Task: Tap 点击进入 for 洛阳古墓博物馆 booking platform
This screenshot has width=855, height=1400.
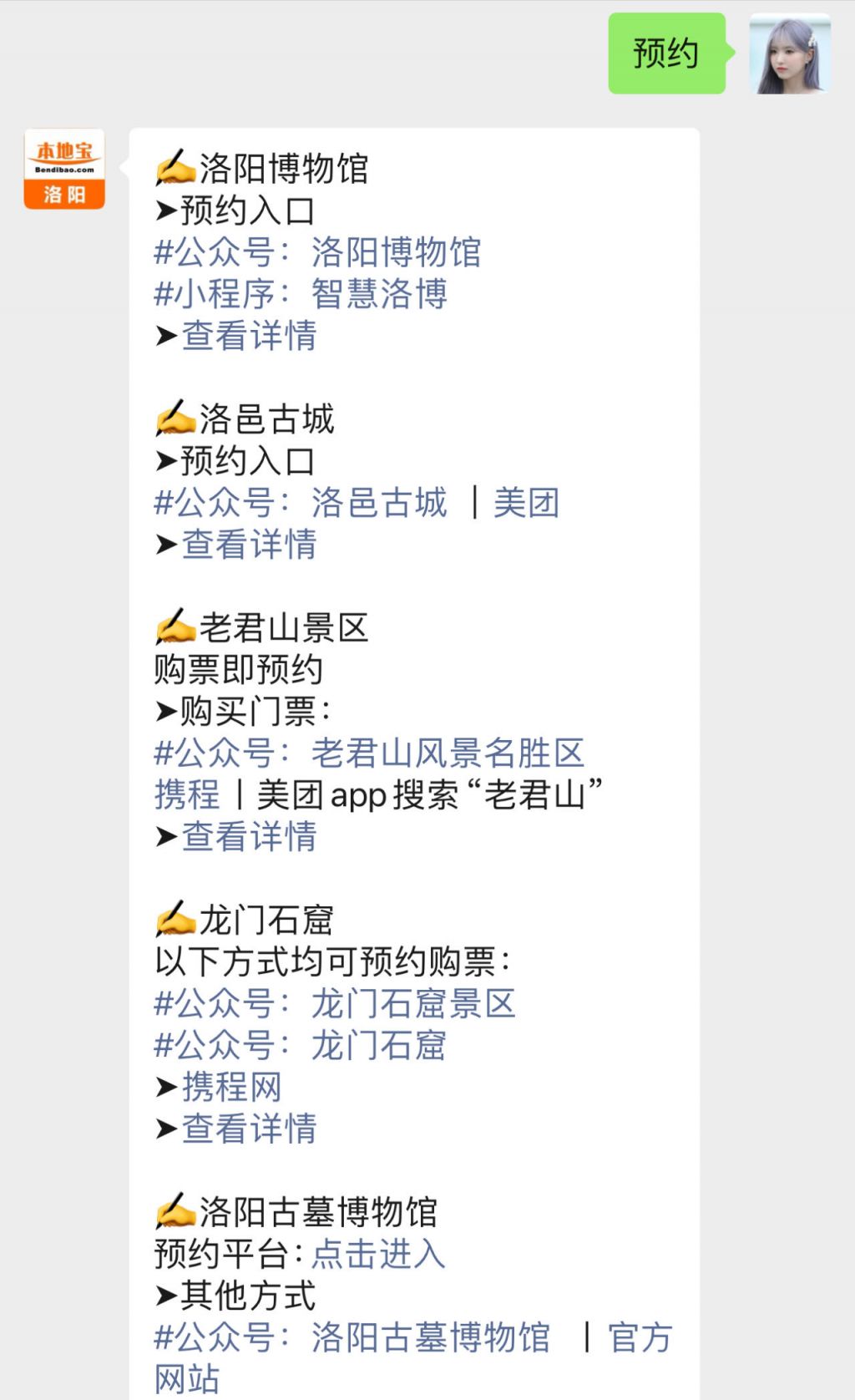Action: coord(378,1255)
